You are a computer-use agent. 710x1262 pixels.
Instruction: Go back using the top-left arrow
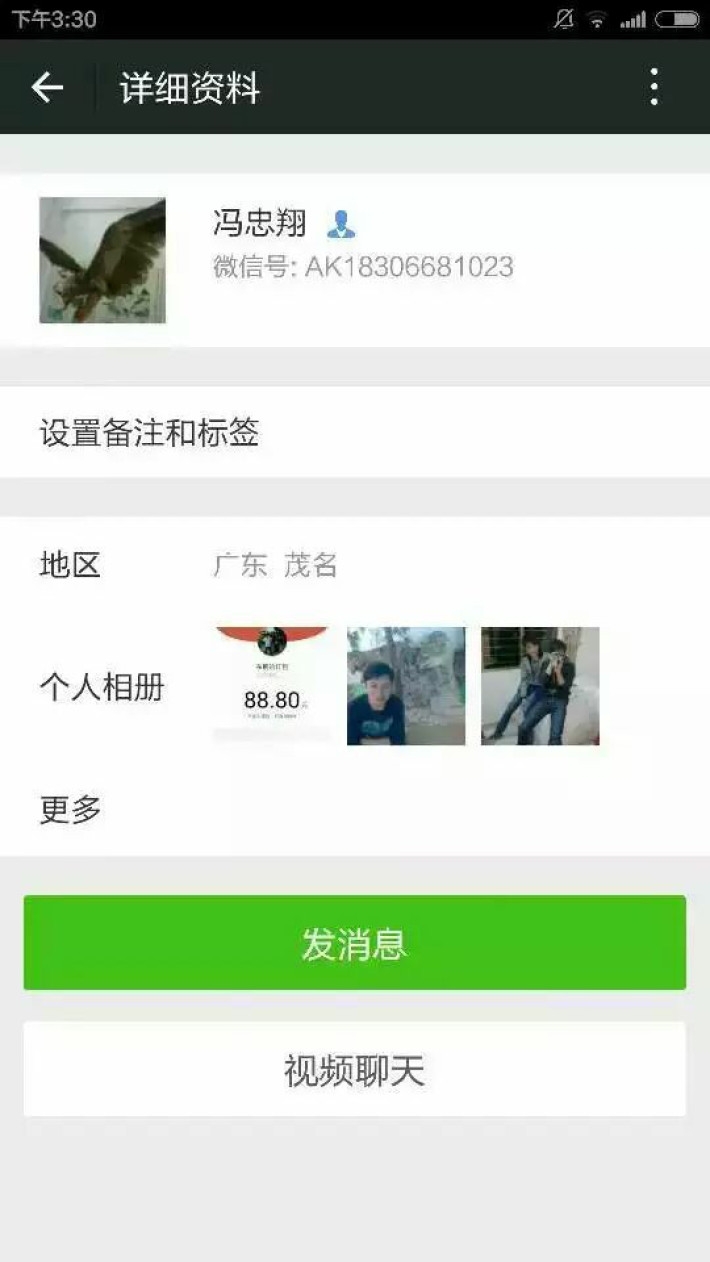(47, 88)
